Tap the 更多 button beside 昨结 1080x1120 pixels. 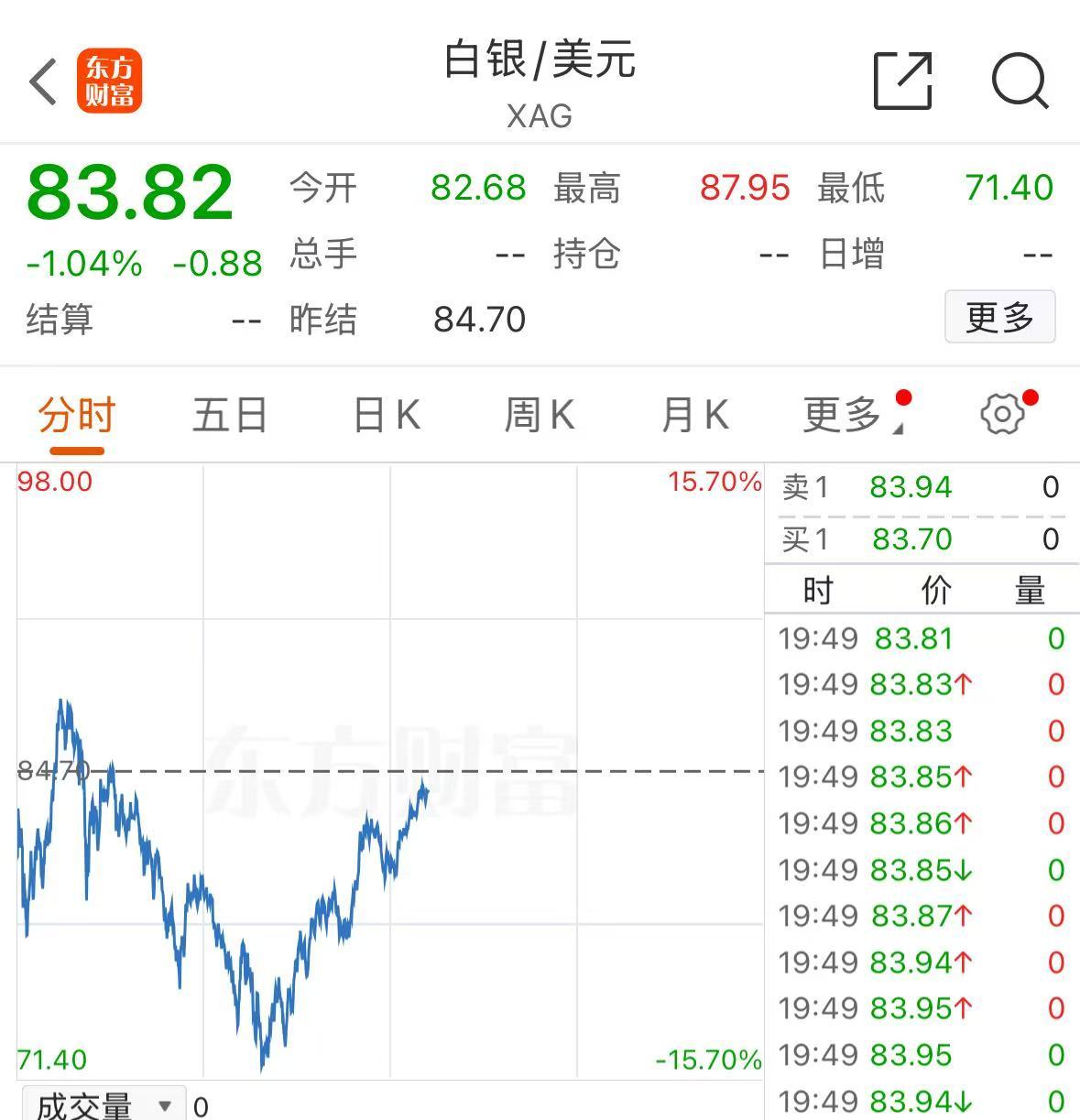click(x=999, y=317)
